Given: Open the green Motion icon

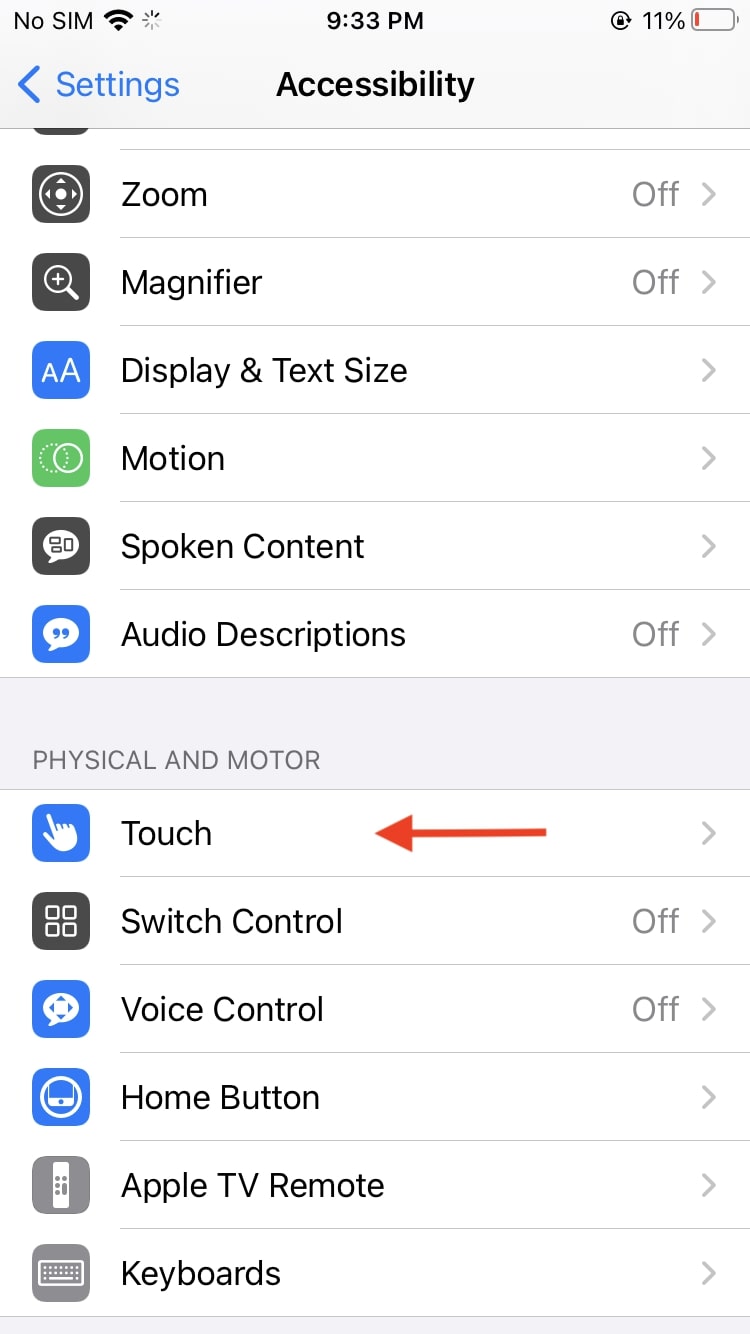Looking at the screenshot, I should coord(60,458).
